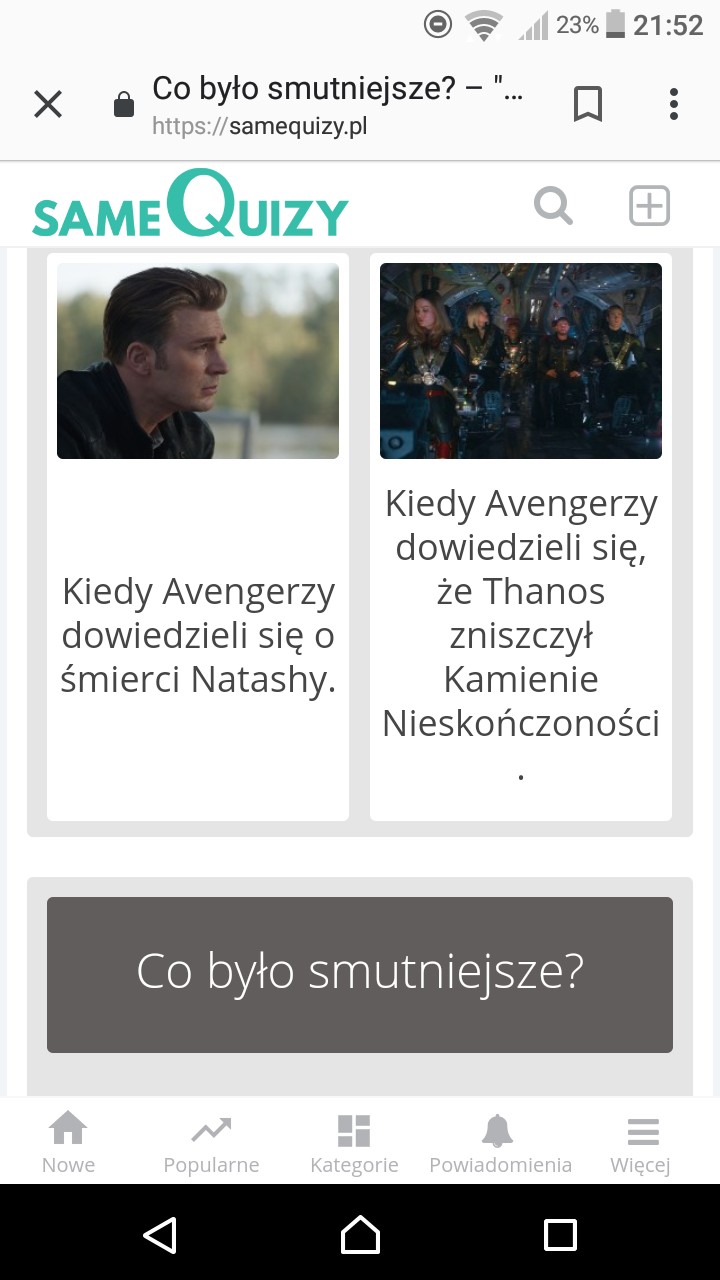The height and width of the screenshot is (1280, 720).
Task: Open the Kategorie tab
Action: click(354, 1143)
